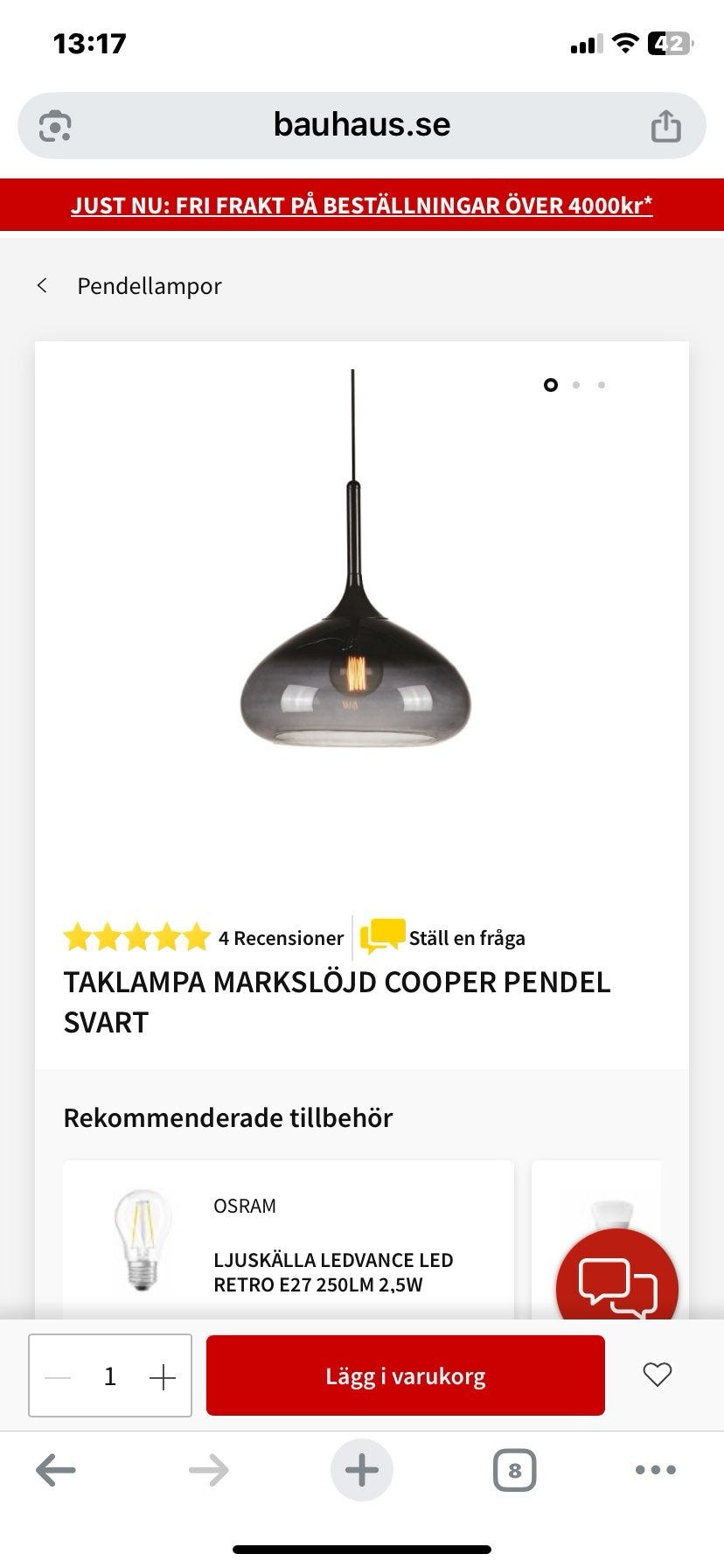Toggle the wishlist heart for this lamp

click(658, 1375)
